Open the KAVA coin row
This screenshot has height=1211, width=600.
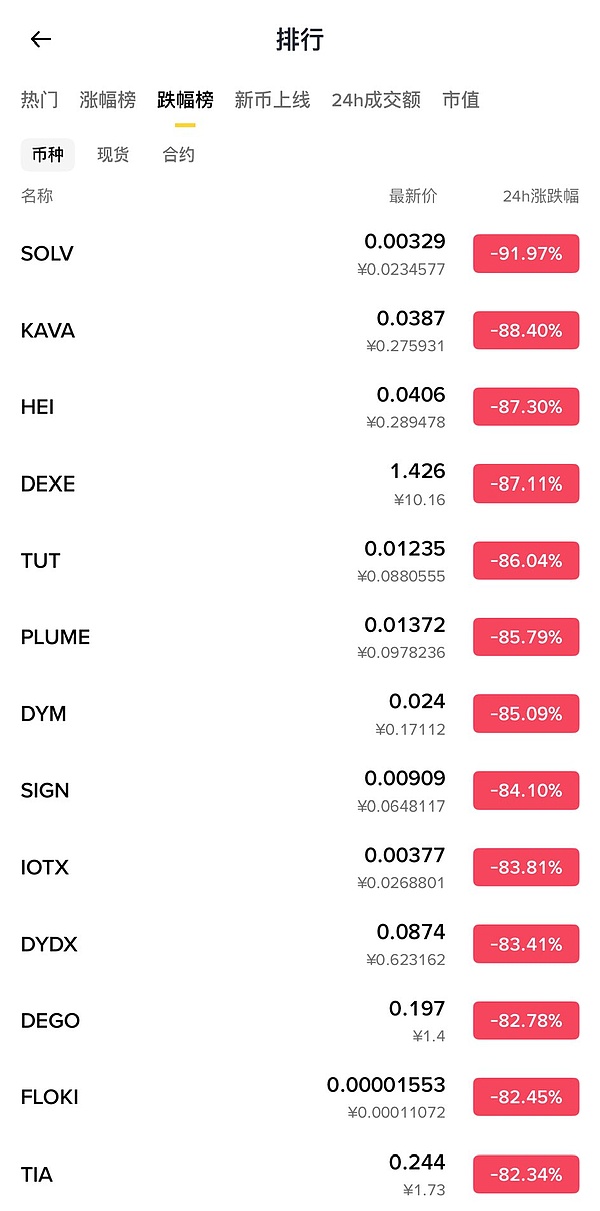48,331
